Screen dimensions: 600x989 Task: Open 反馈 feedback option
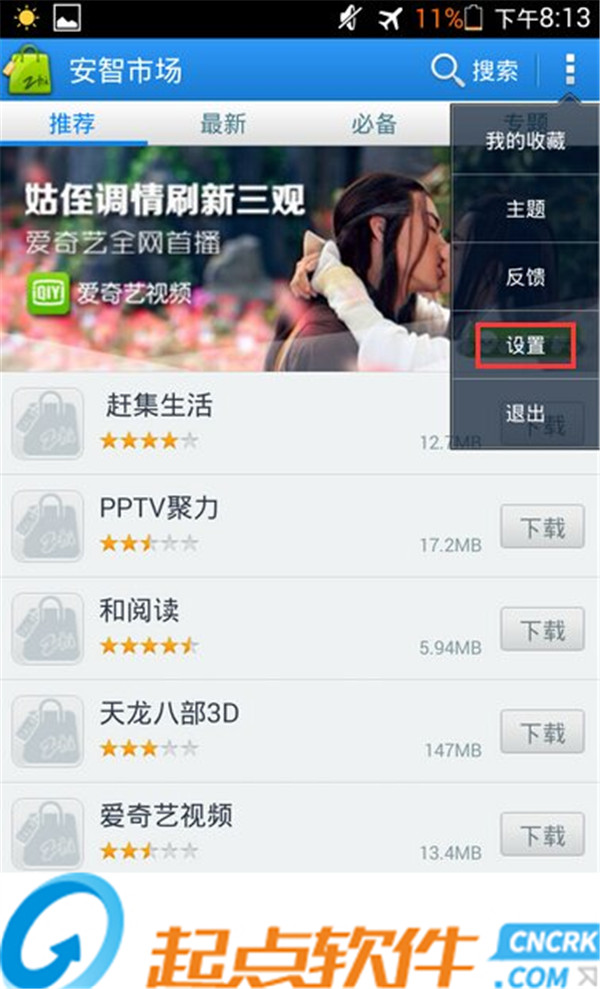[525, 277]
